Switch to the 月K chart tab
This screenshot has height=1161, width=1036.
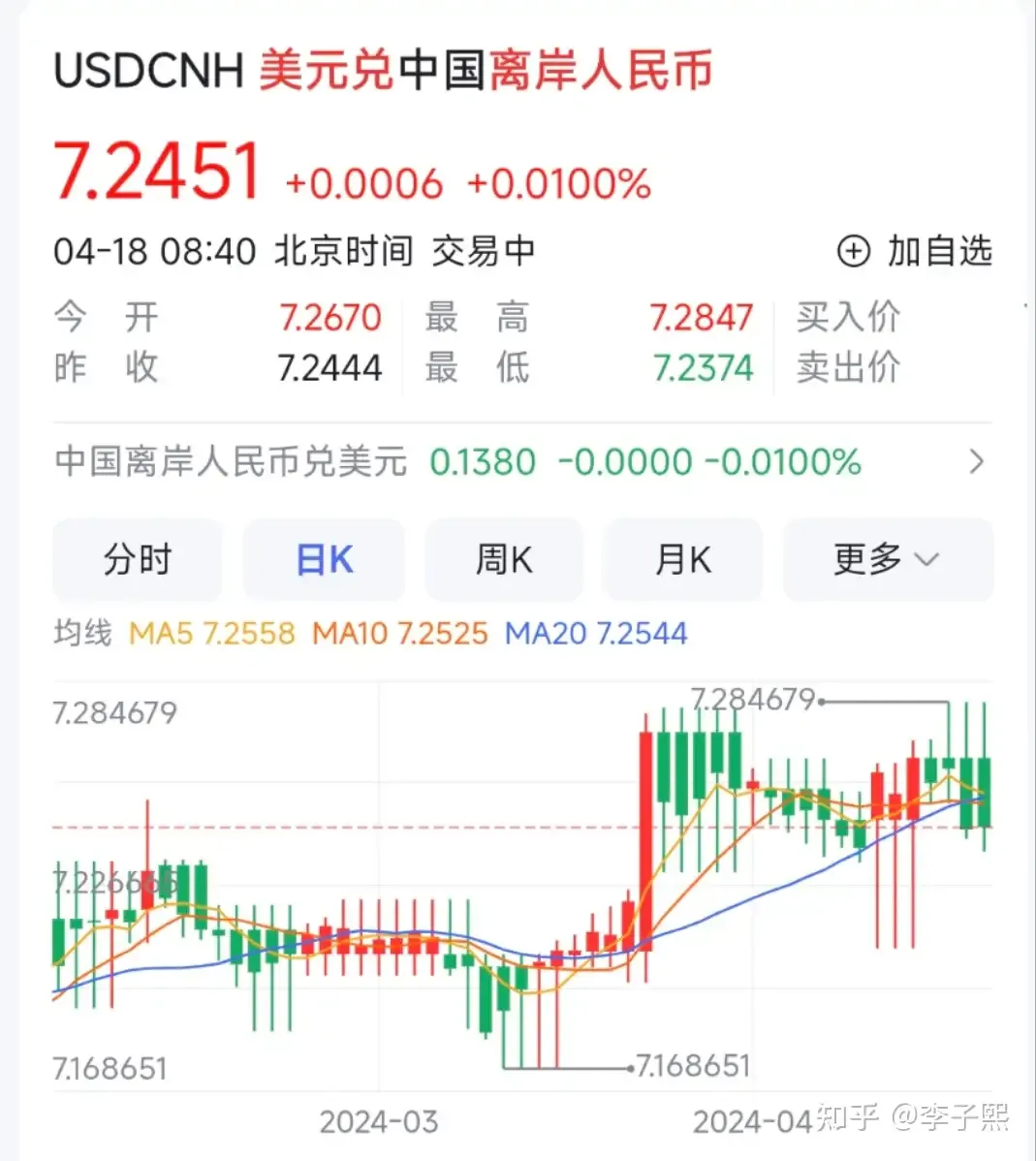(x=682, y=559)
